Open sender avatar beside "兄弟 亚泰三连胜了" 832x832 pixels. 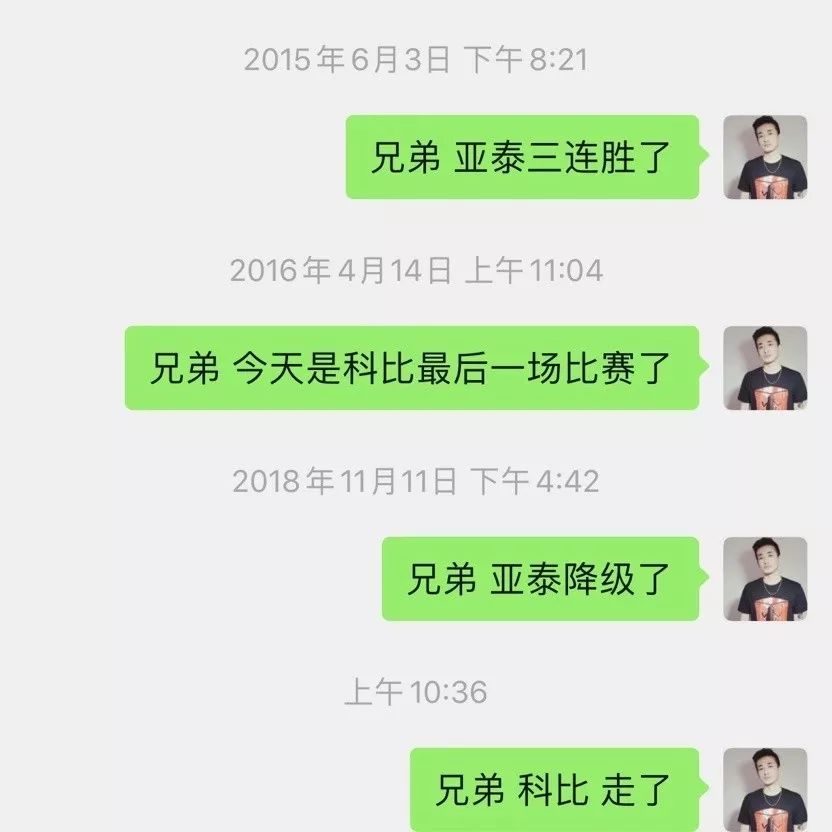(765, 157)
